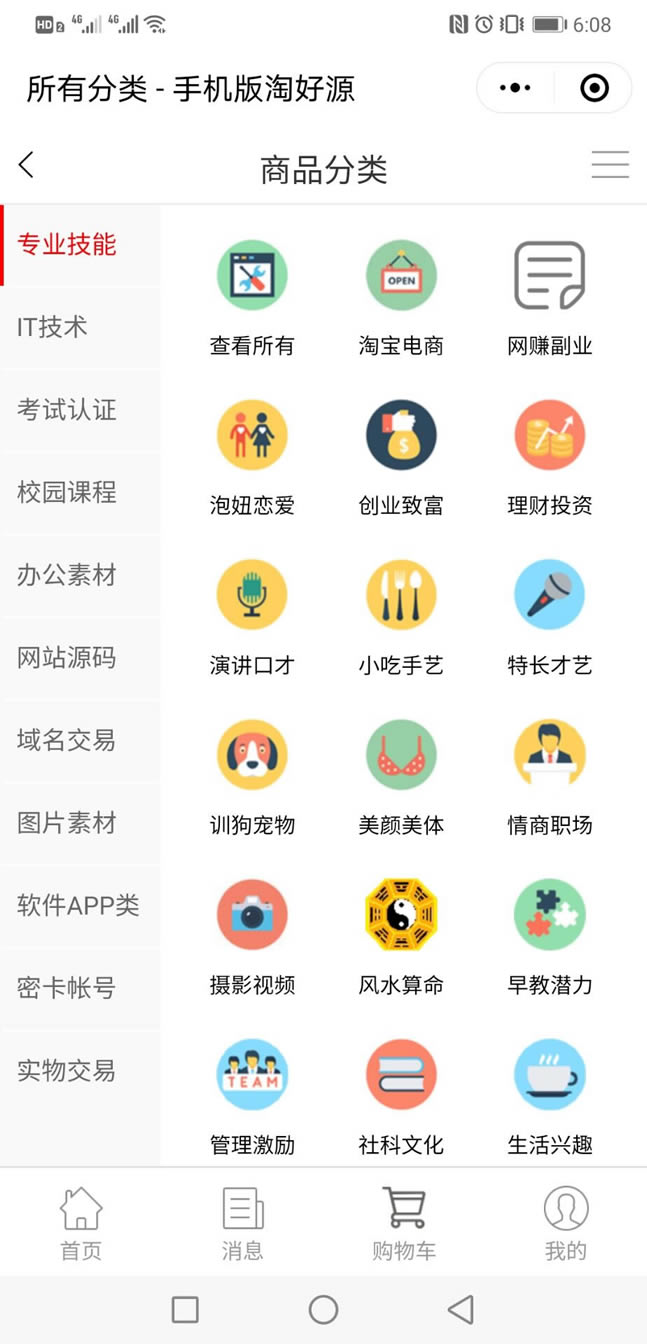Close the mini-program with the circle button
Viewport: 647px width, 1344px height.
594,88
